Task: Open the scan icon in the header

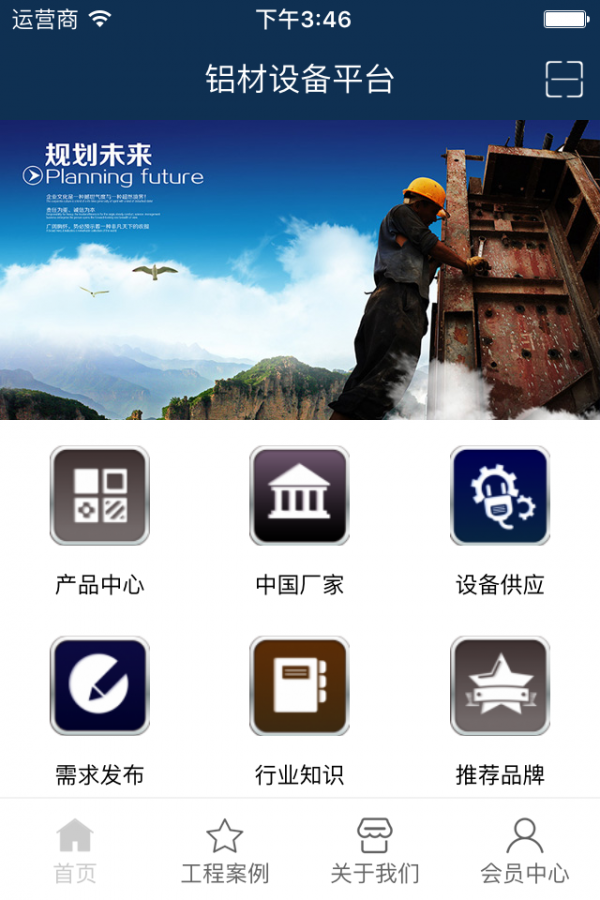Action: [x=564, y=79]
